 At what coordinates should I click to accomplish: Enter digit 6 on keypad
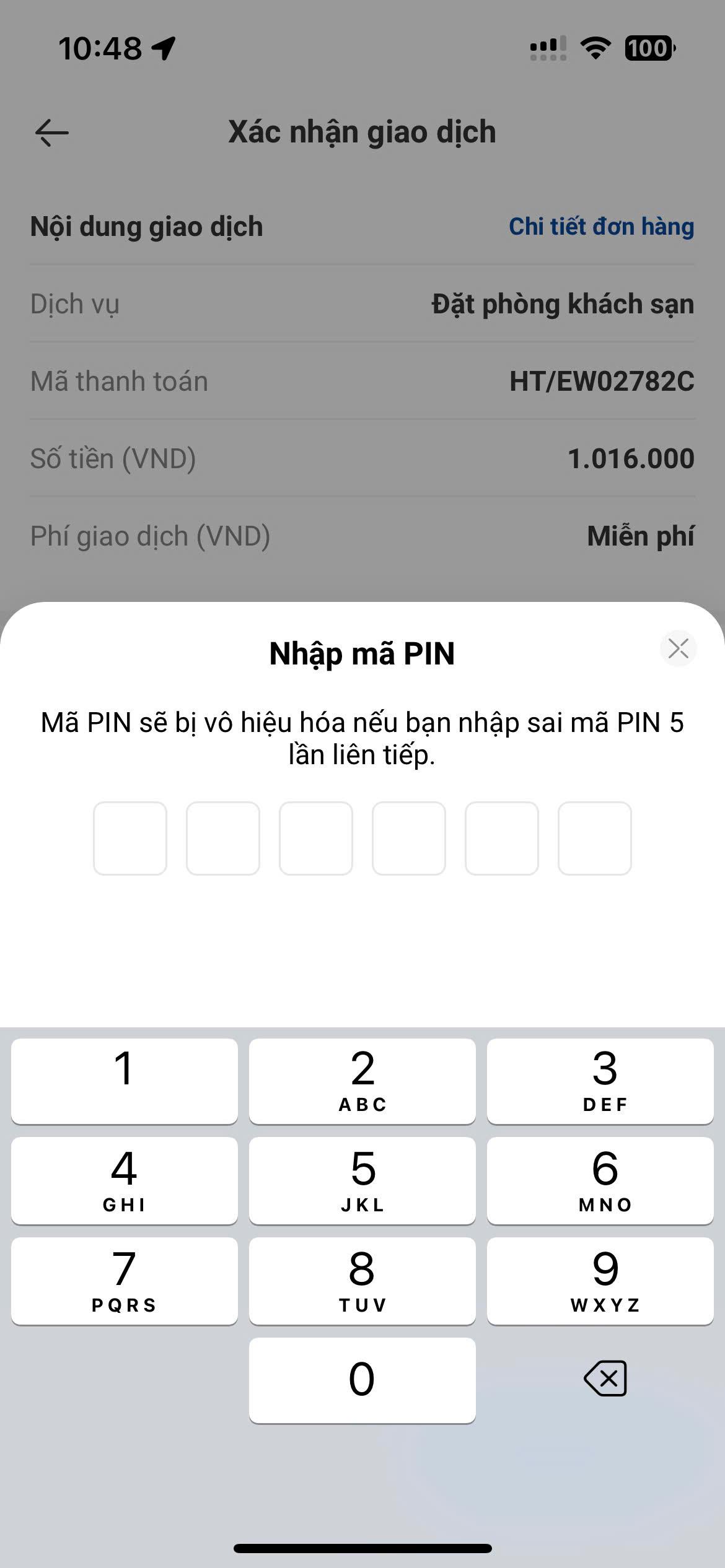click(600, 1180)
